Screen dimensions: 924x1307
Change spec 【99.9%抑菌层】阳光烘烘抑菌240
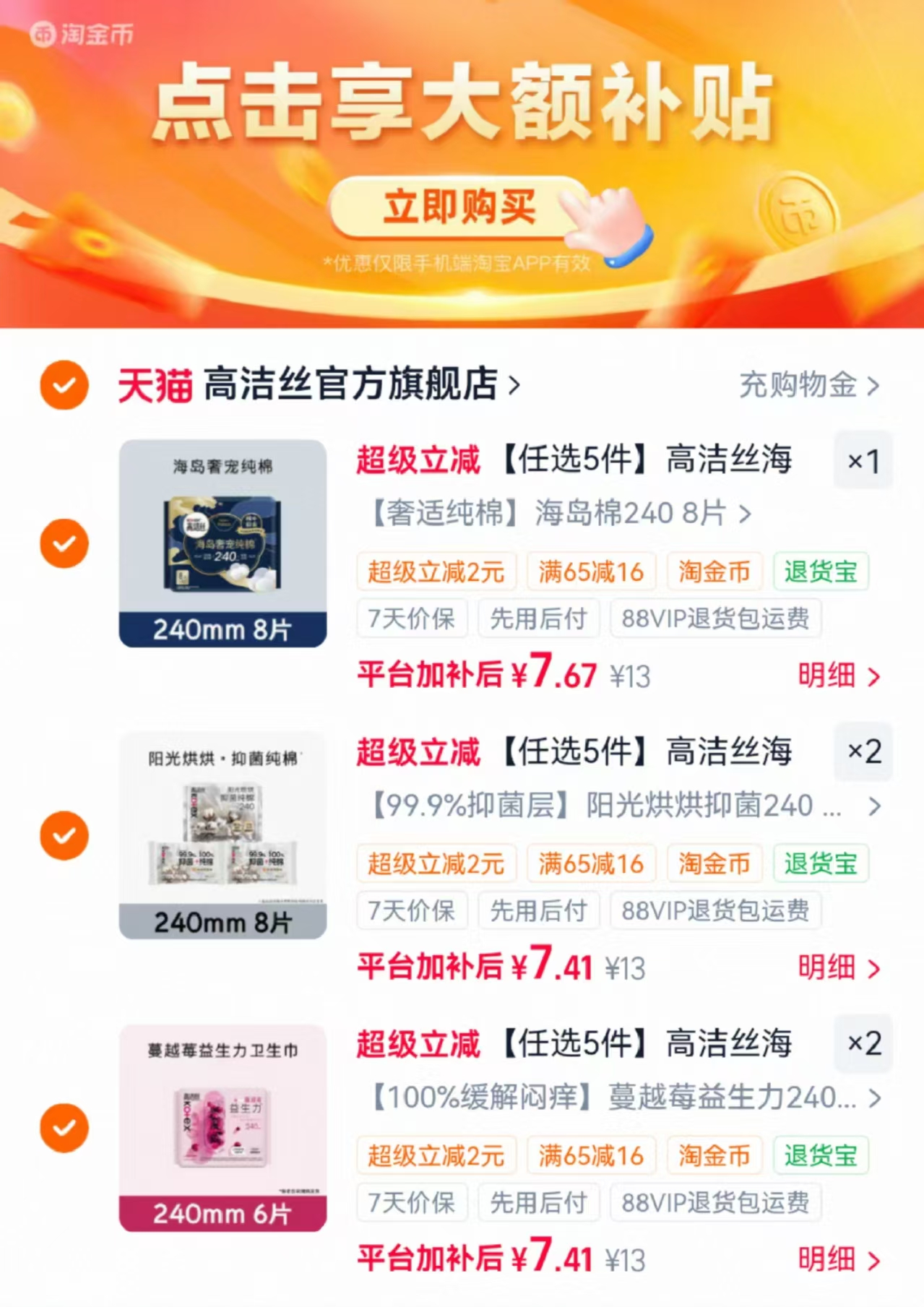[x=625, y=806]
